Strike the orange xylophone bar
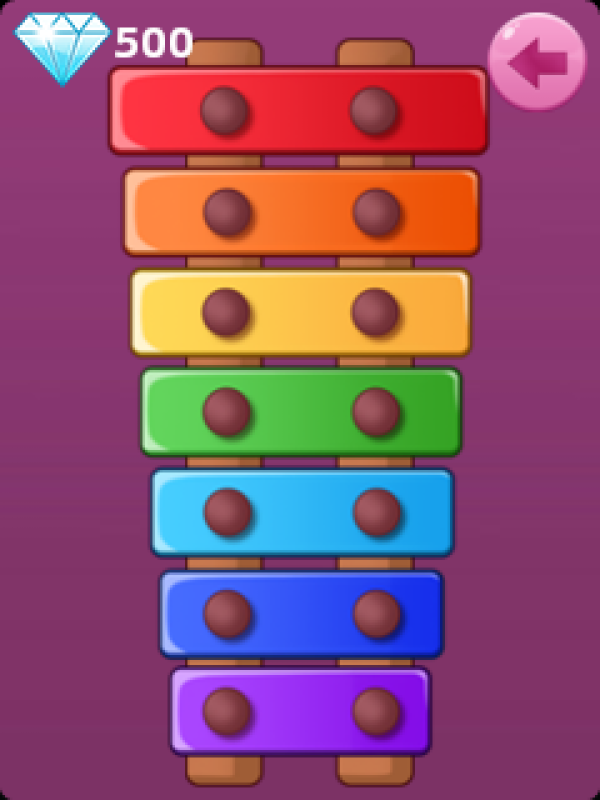 coord(301,212)
